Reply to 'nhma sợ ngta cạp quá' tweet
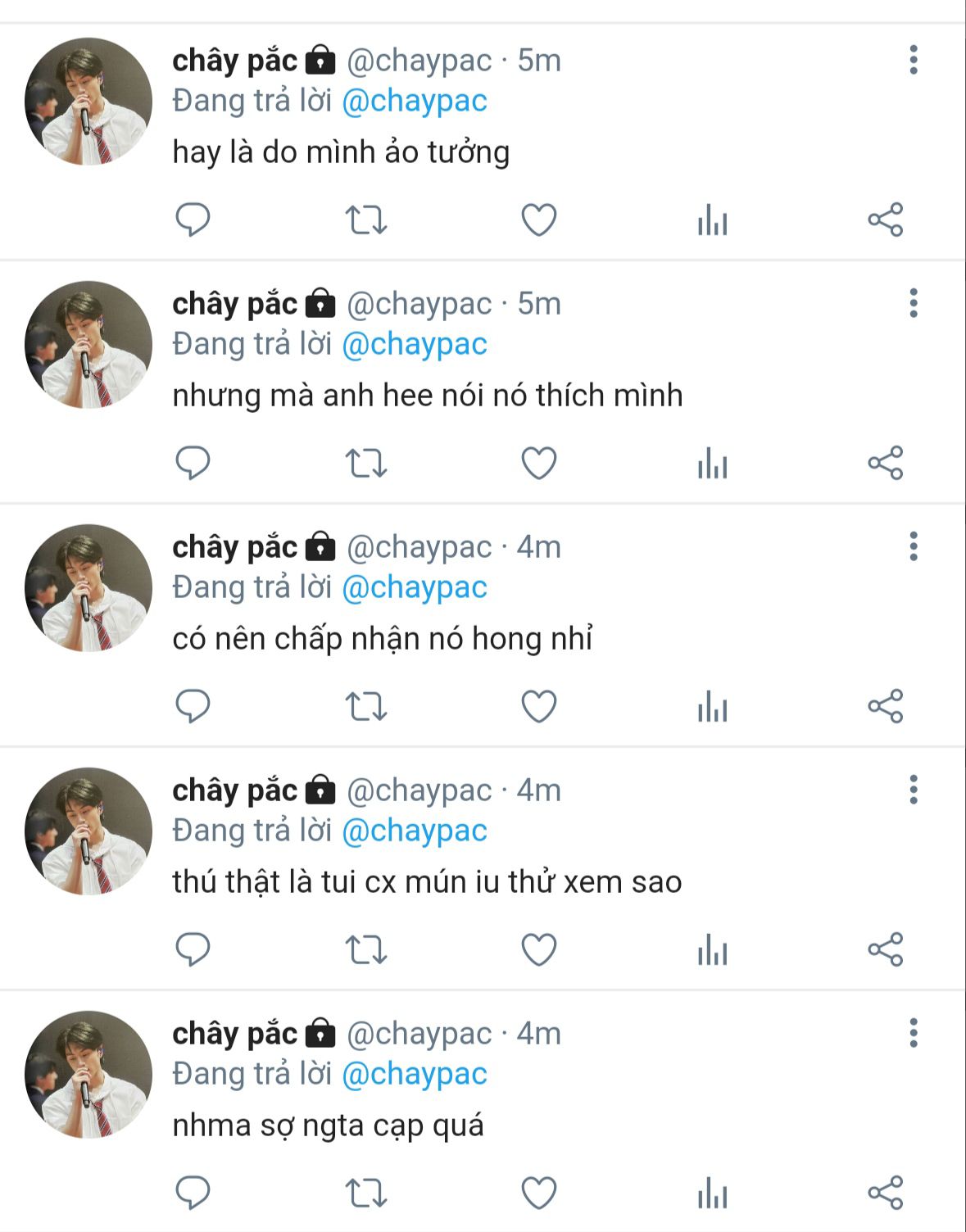966x1232 pixels. pyautogui.click(x=193, y=1193)
